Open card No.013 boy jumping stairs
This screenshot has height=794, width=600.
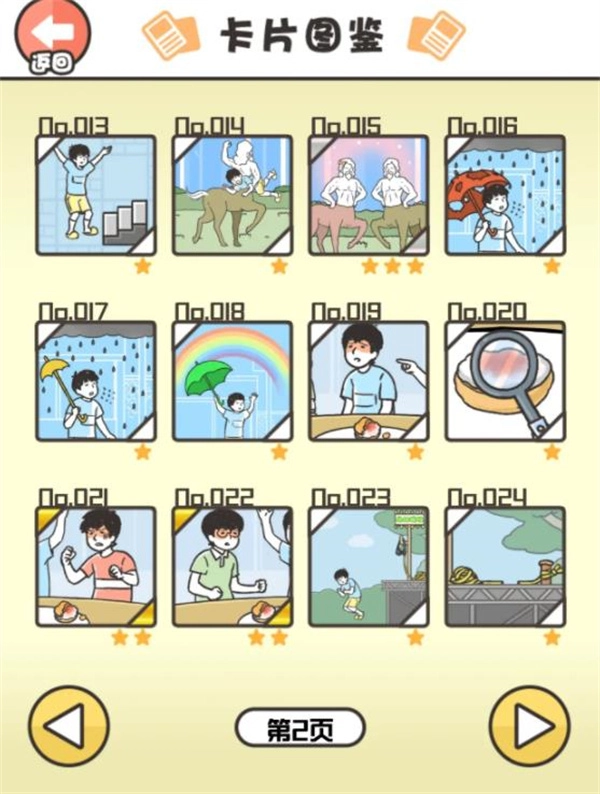click(96, 194)
